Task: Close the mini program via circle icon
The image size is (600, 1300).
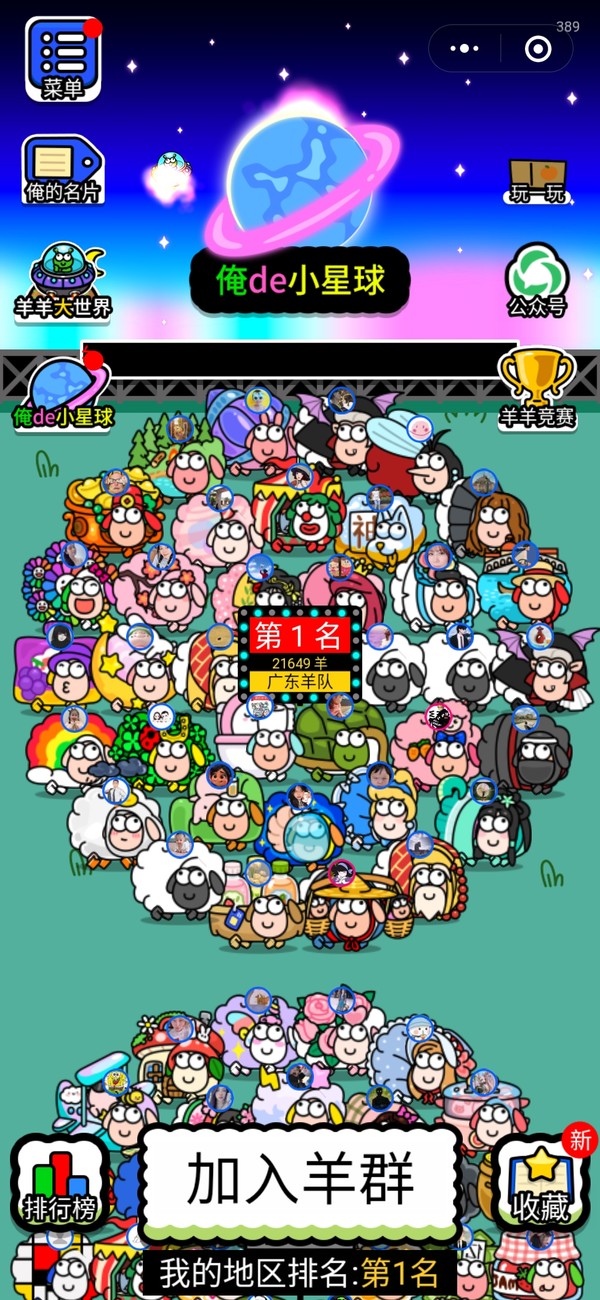Action: 538,48
